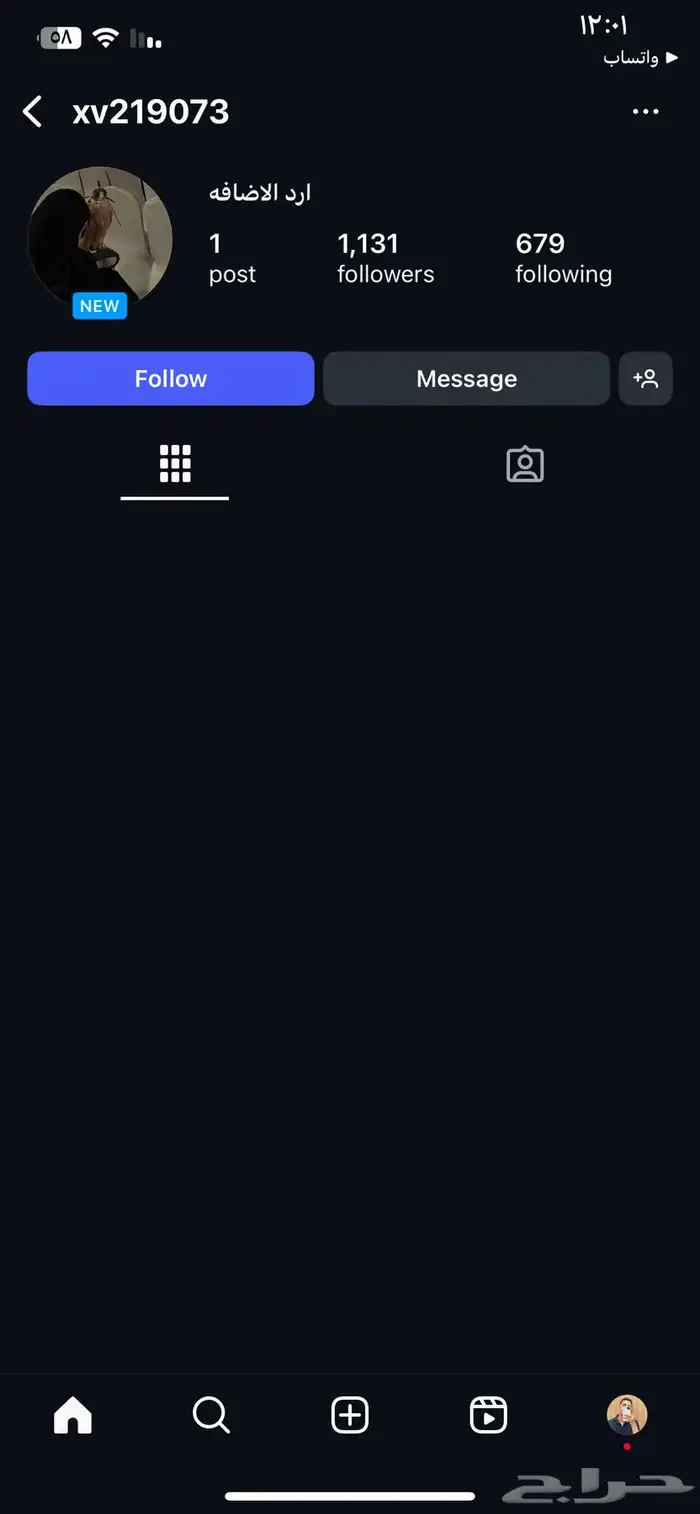Open the Reels tab
700x1514 pixels.
488,1415
